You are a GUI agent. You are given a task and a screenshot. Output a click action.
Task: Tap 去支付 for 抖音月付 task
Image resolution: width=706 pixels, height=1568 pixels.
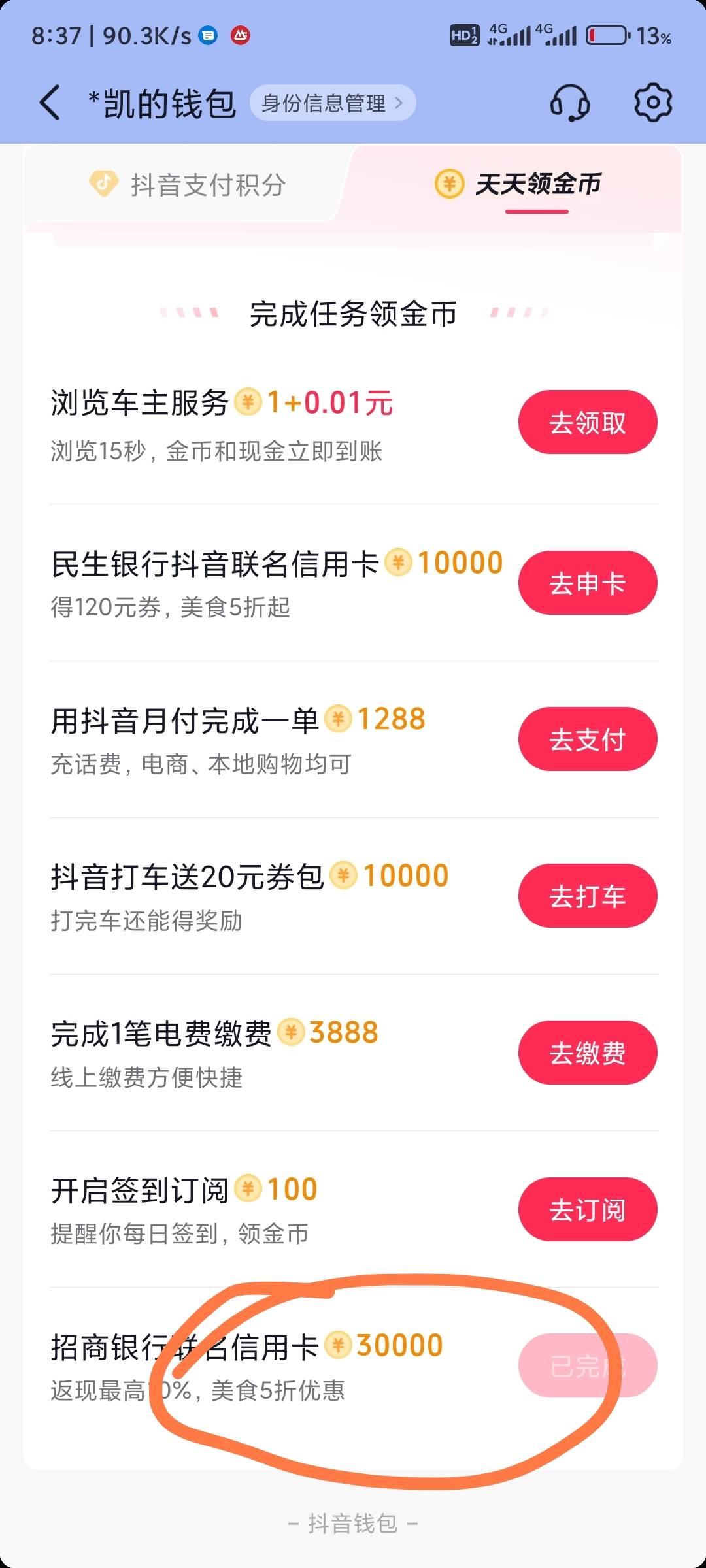[x=587, y=739]
